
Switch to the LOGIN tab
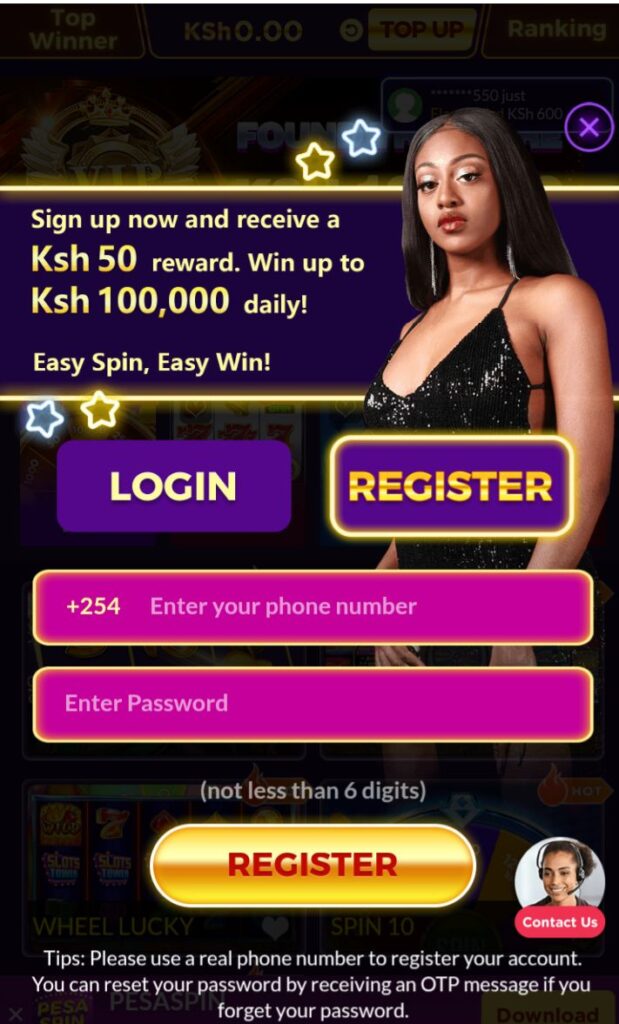click(173, 486)
